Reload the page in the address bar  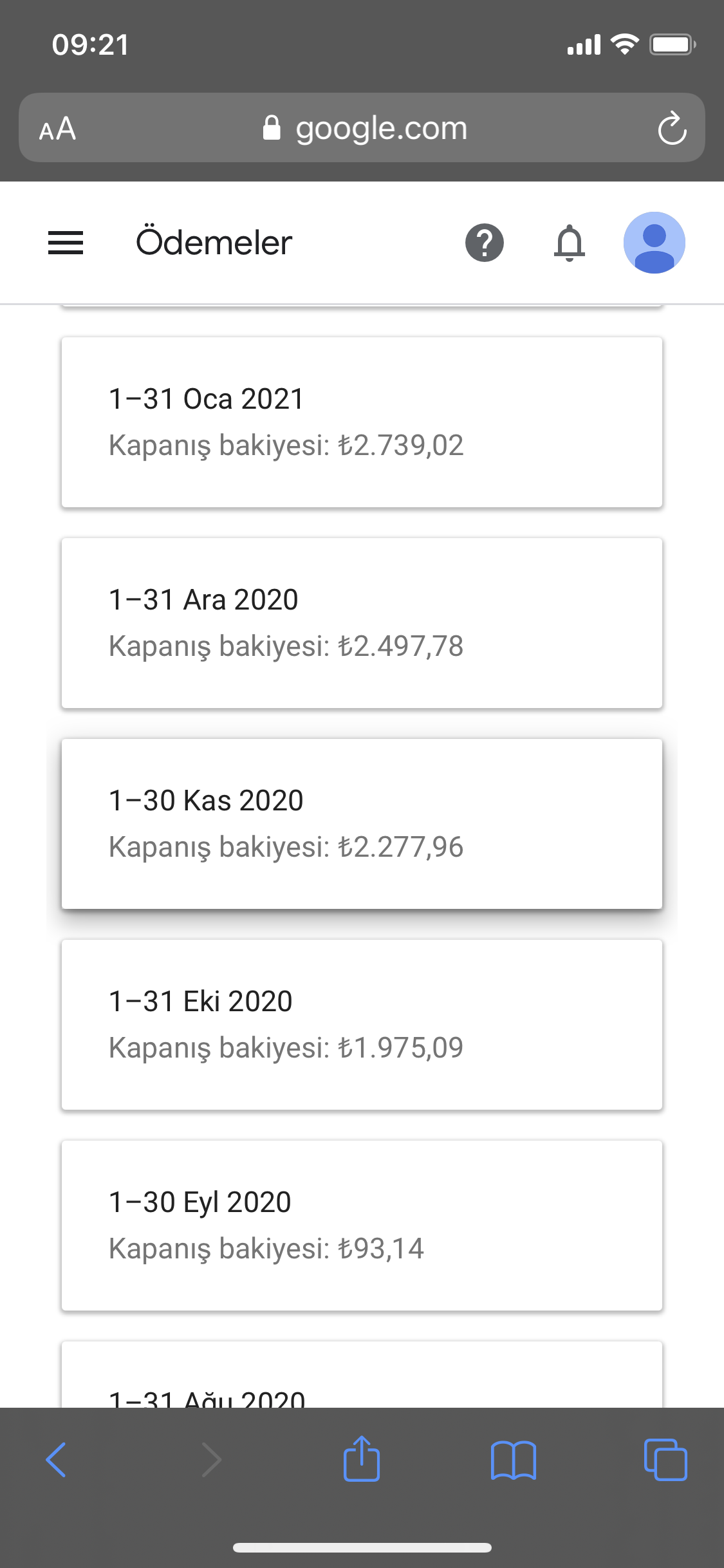[x=672, y=128]
